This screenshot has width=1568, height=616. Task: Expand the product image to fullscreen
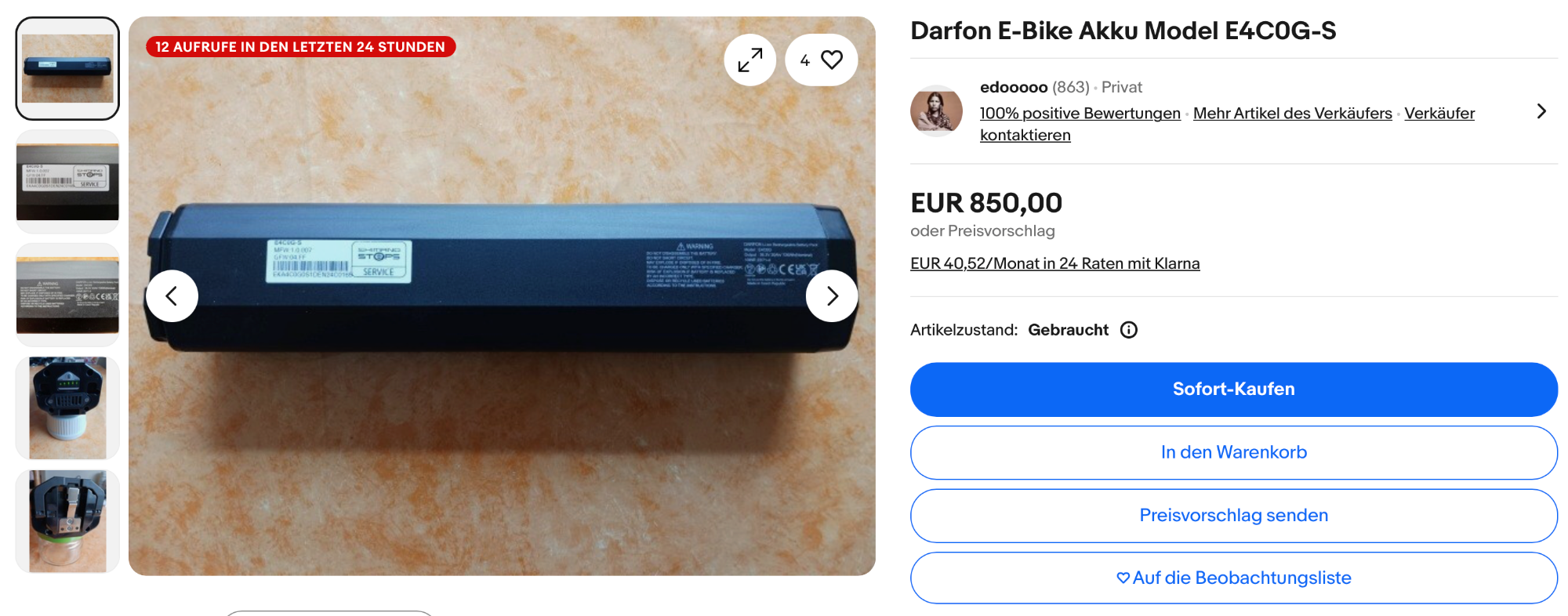coord(750,60)
